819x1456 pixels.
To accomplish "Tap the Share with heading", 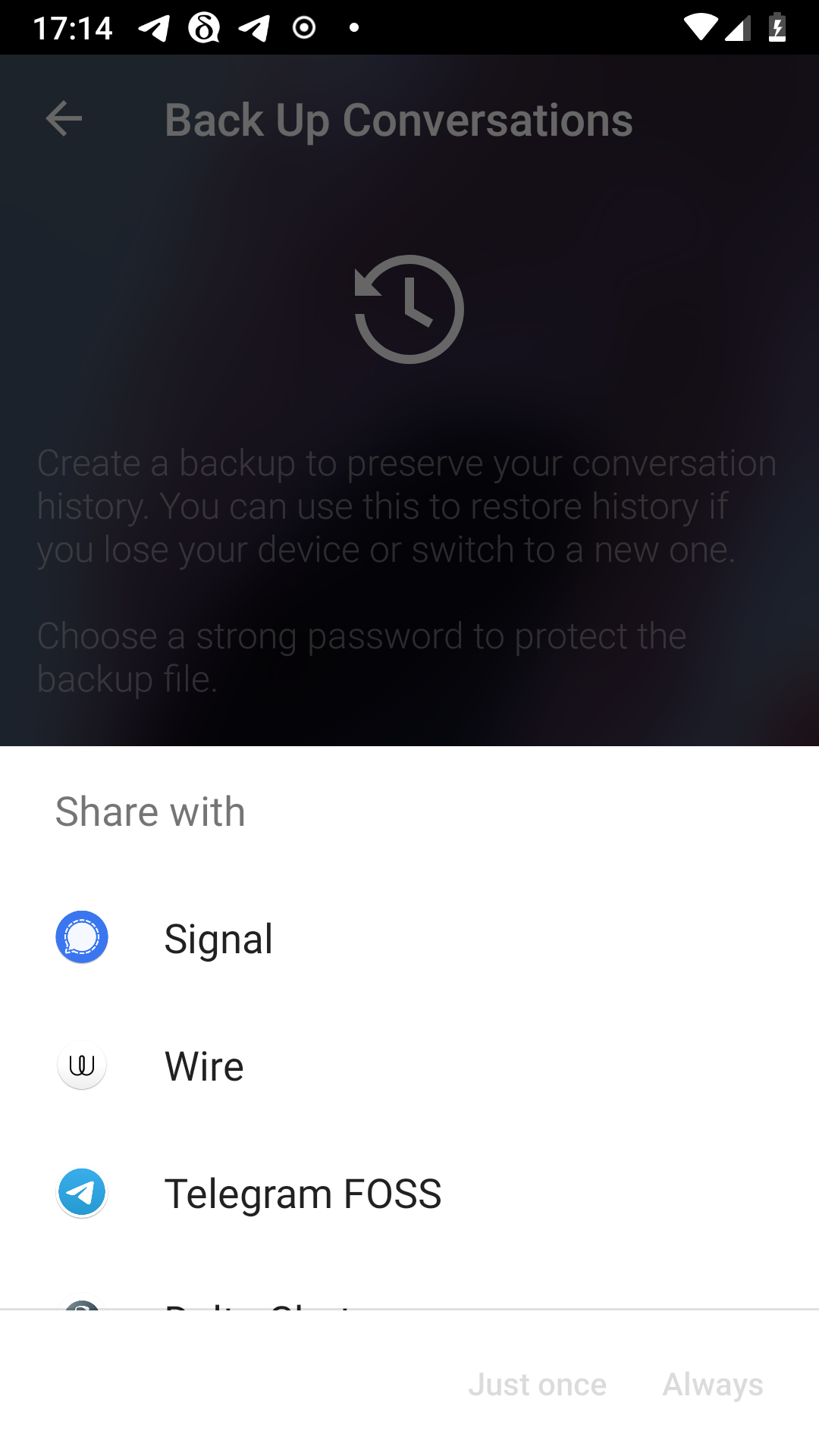I will [x=149, y=811].
